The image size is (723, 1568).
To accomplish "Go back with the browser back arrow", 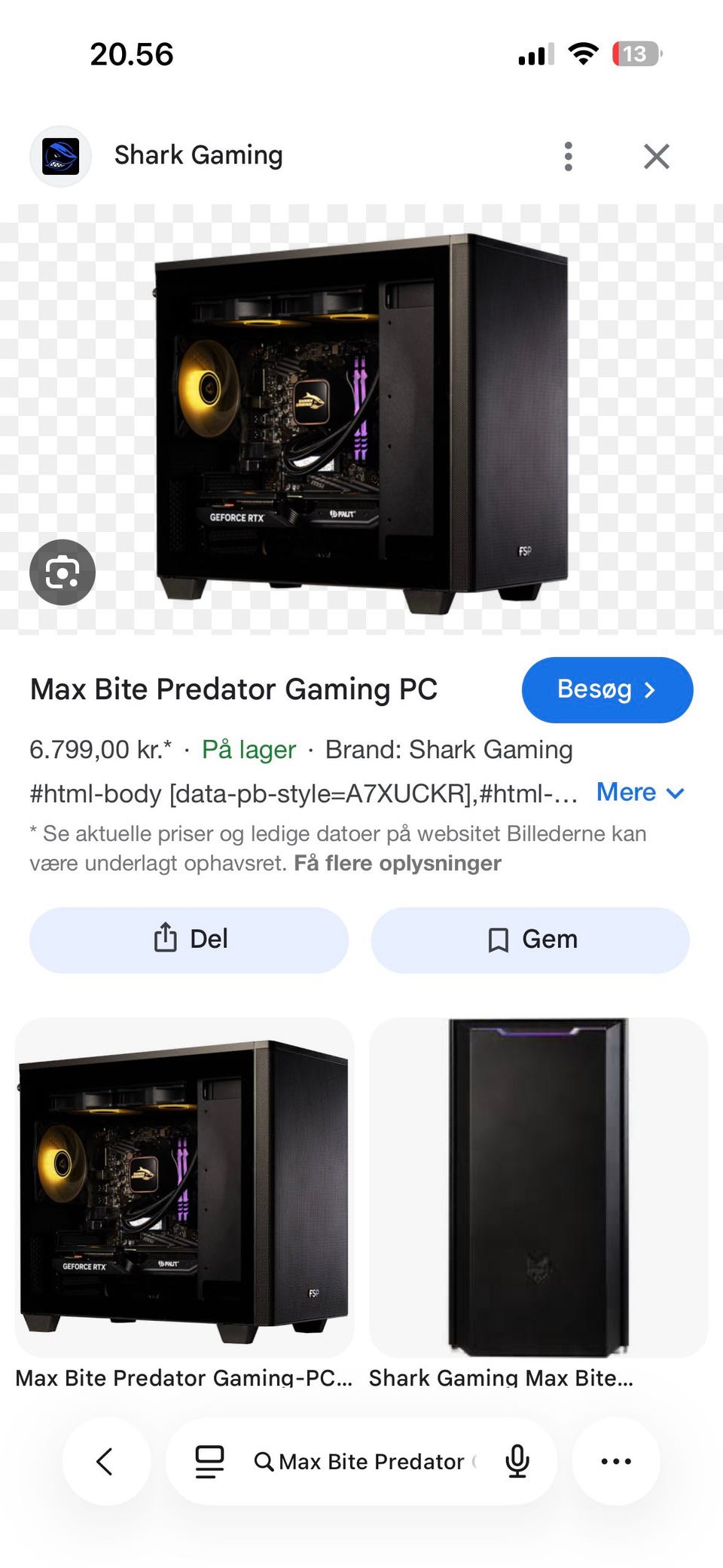I will pyautogui.click(x=105, y=1461).
